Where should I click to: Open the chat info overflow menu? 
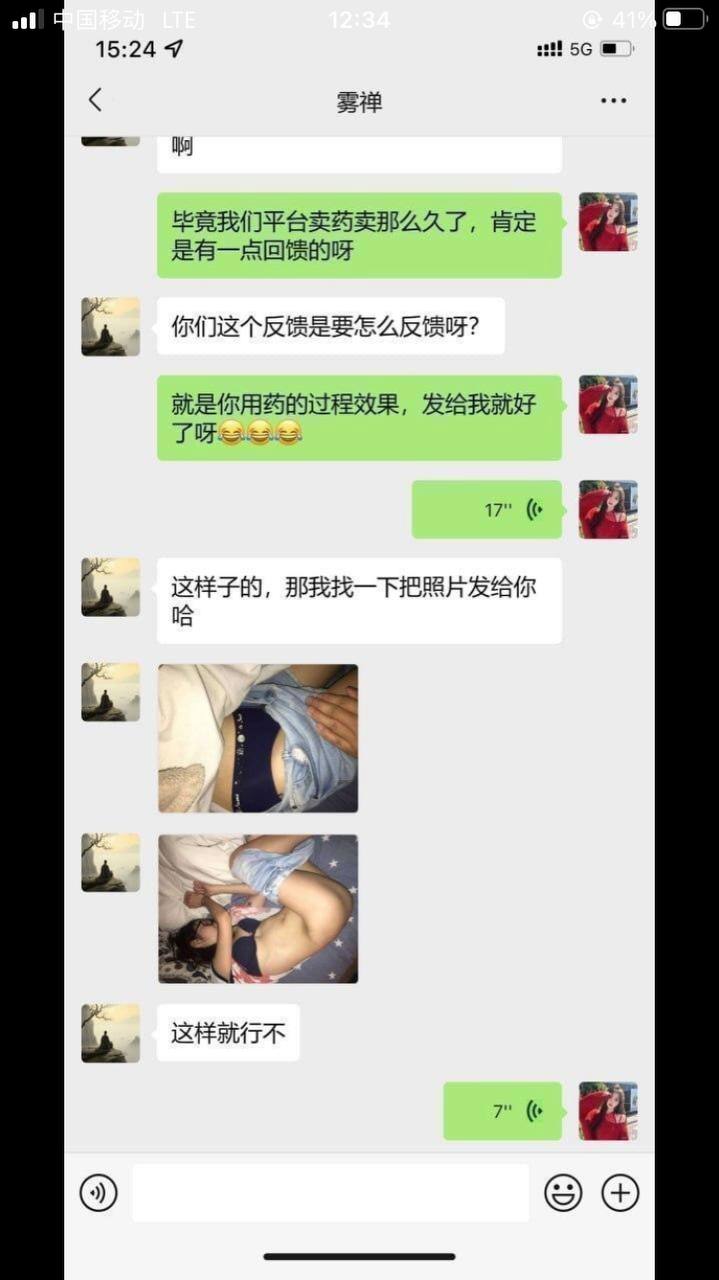(613, 101)
